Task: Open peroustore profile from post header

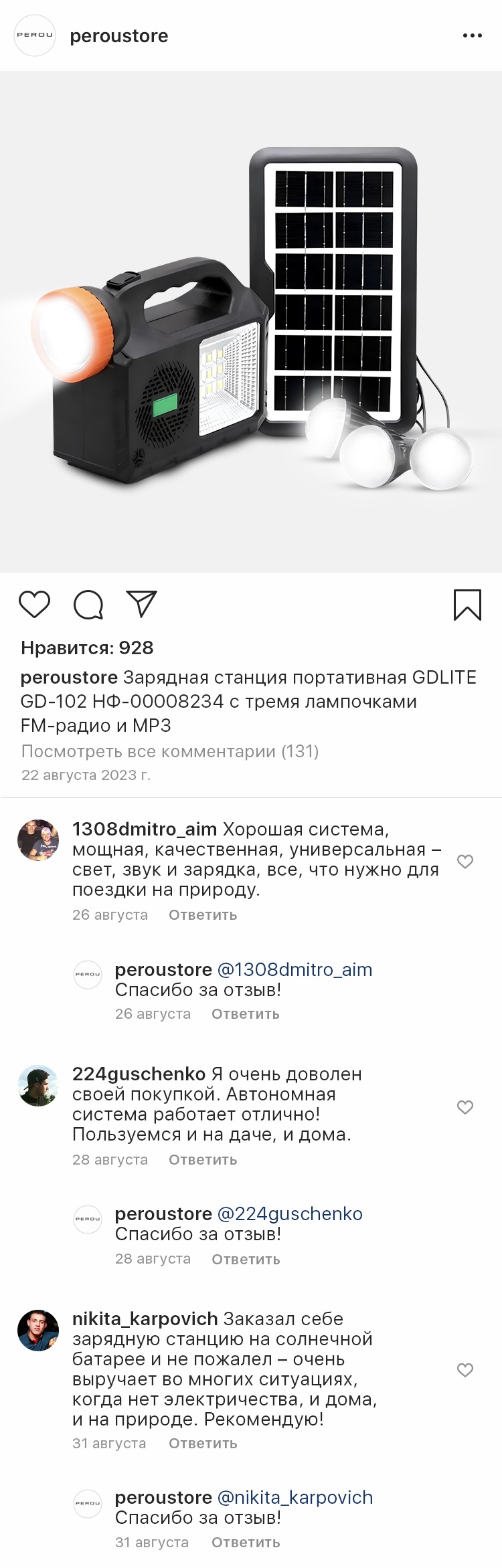Action: tap(118, 36)
